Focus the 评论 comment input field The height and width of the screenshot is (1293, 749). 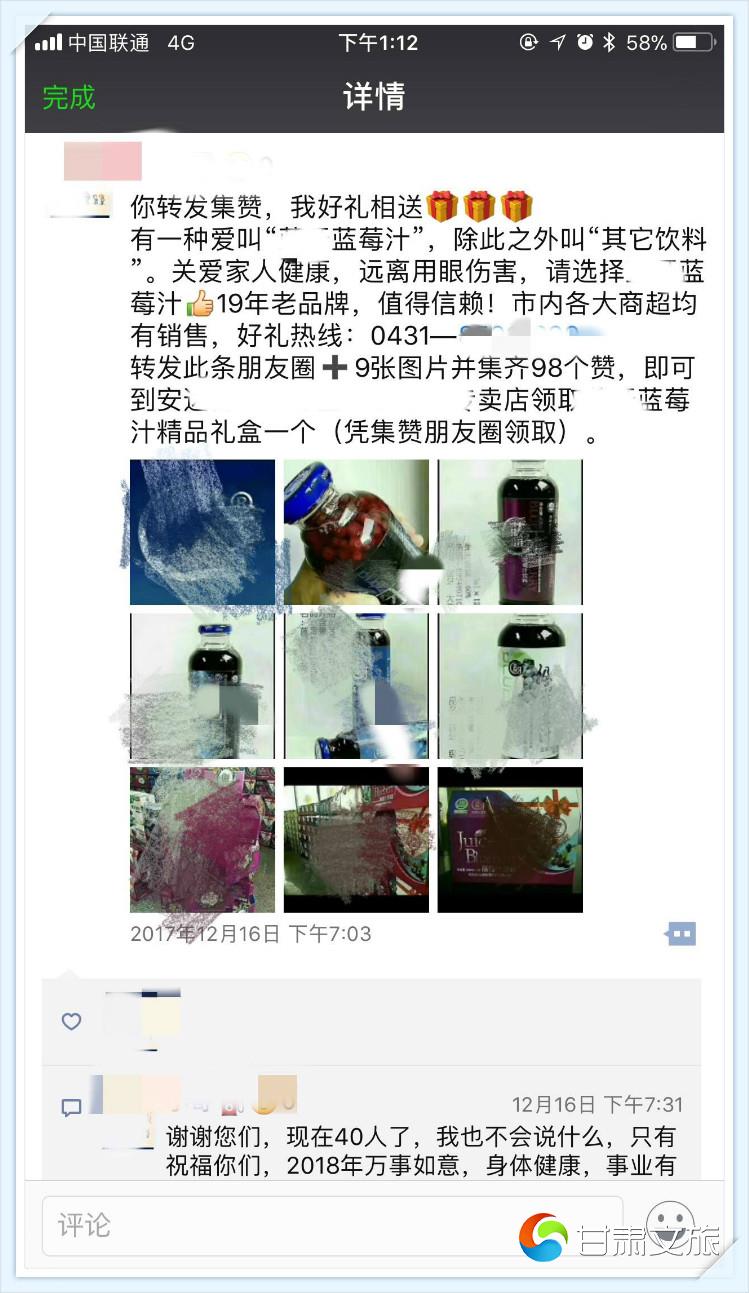330,1225
